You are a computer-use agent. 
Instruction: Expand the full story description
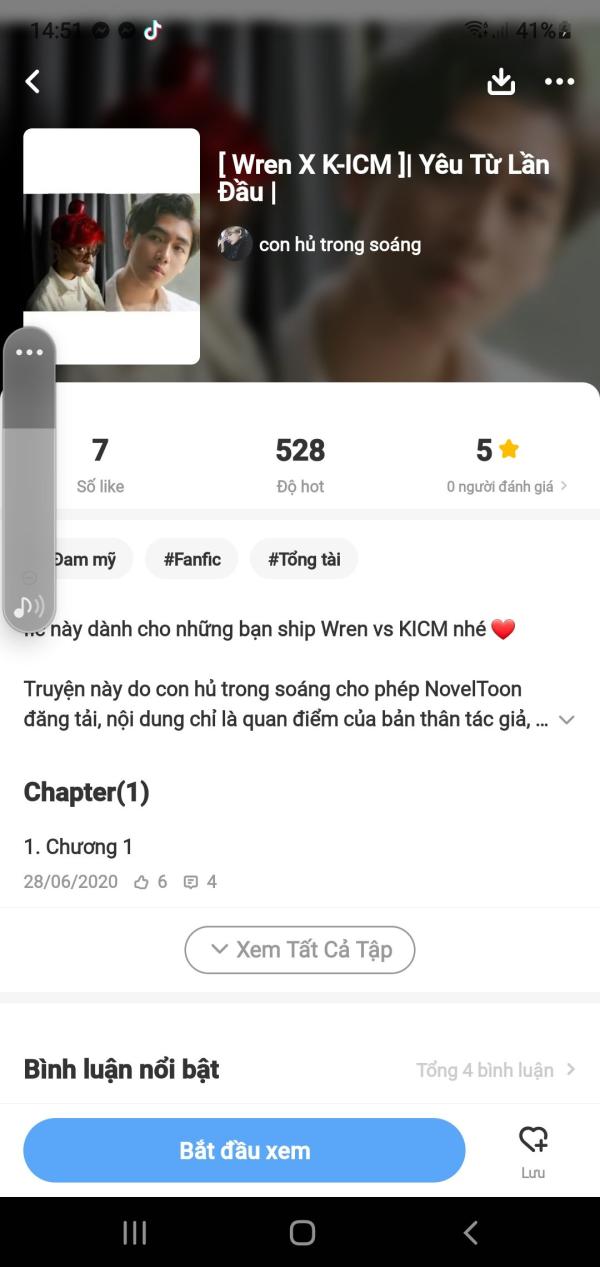coord(567,720)
